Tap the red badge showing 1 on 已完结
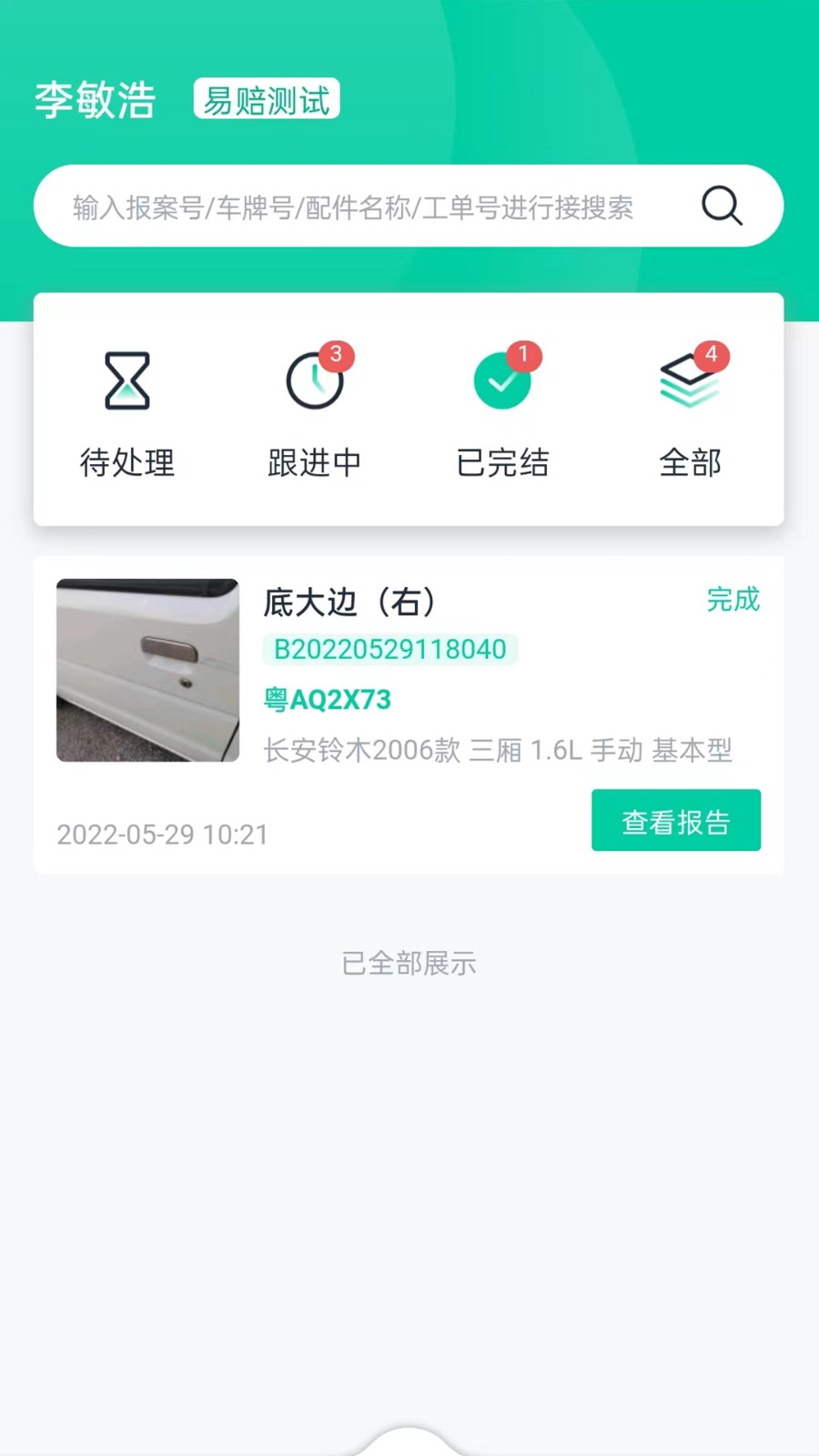Screen dimensions: 819x1456 (523, 357)
